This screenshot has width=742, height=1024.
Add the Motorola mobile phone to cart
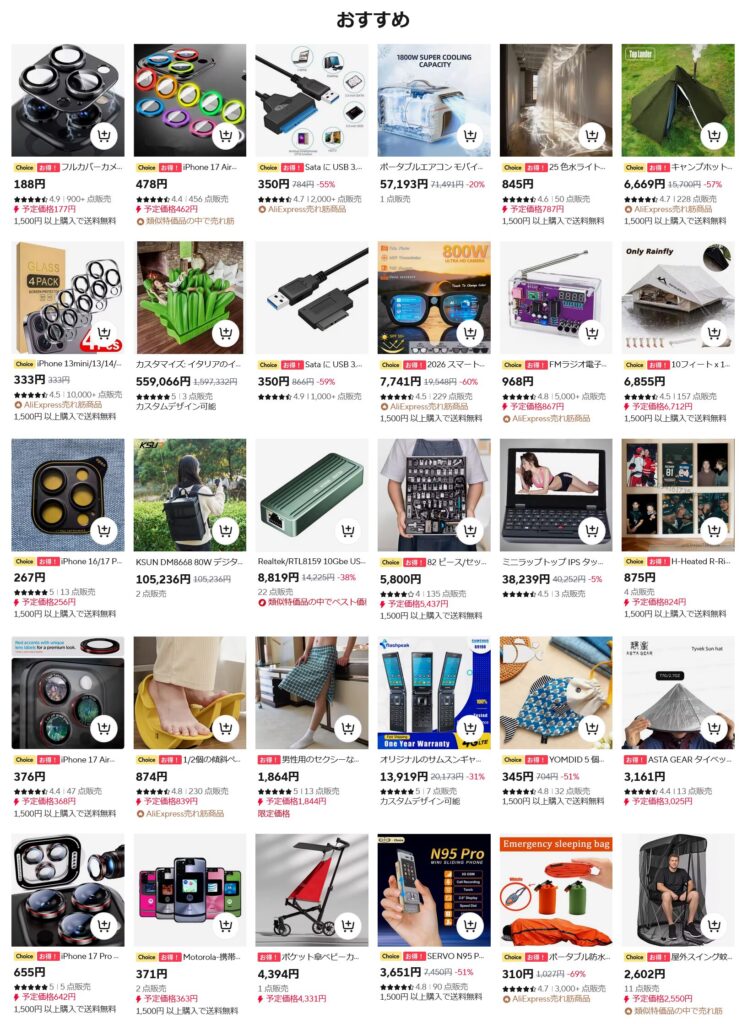tap(226, 926)
